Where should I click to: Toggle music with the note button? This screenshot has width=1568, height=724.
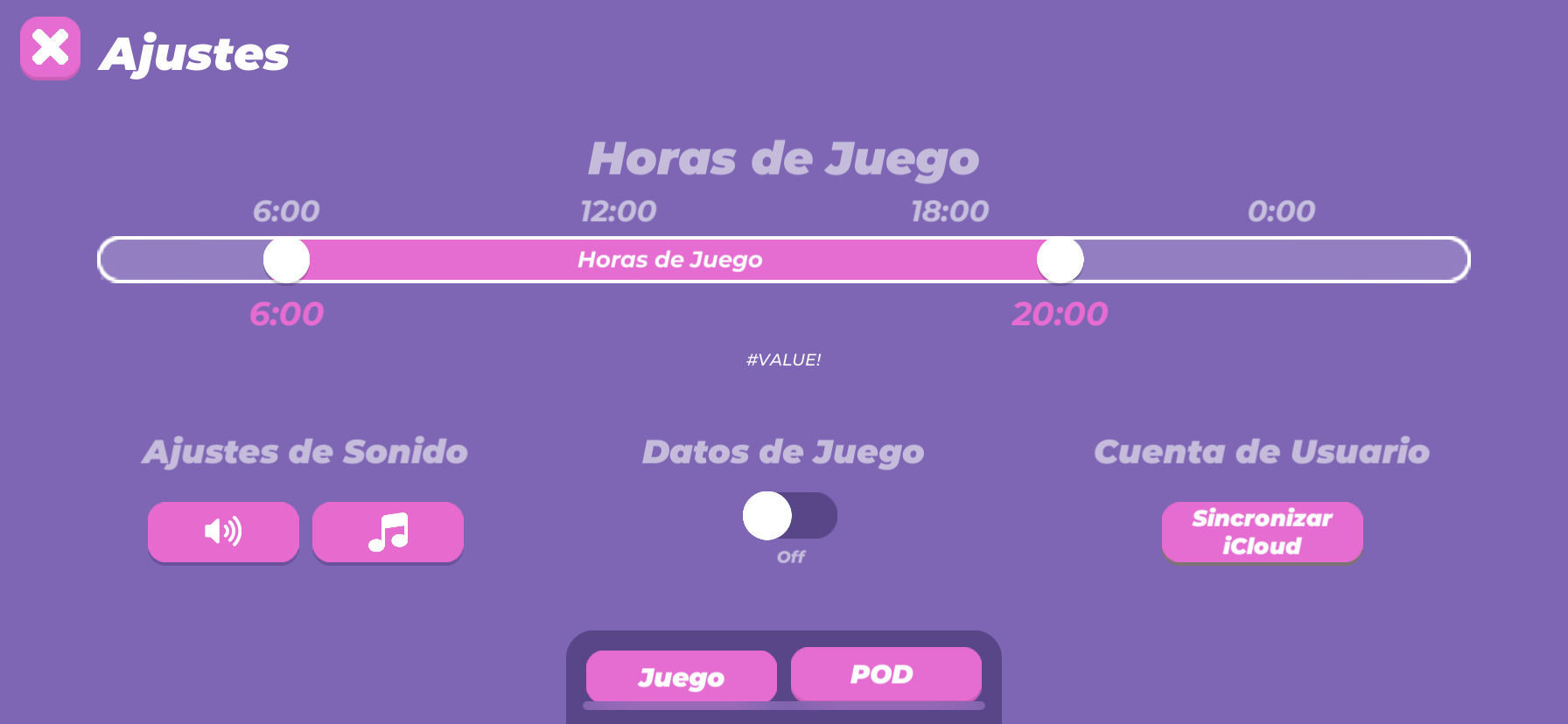coord(388,532)
